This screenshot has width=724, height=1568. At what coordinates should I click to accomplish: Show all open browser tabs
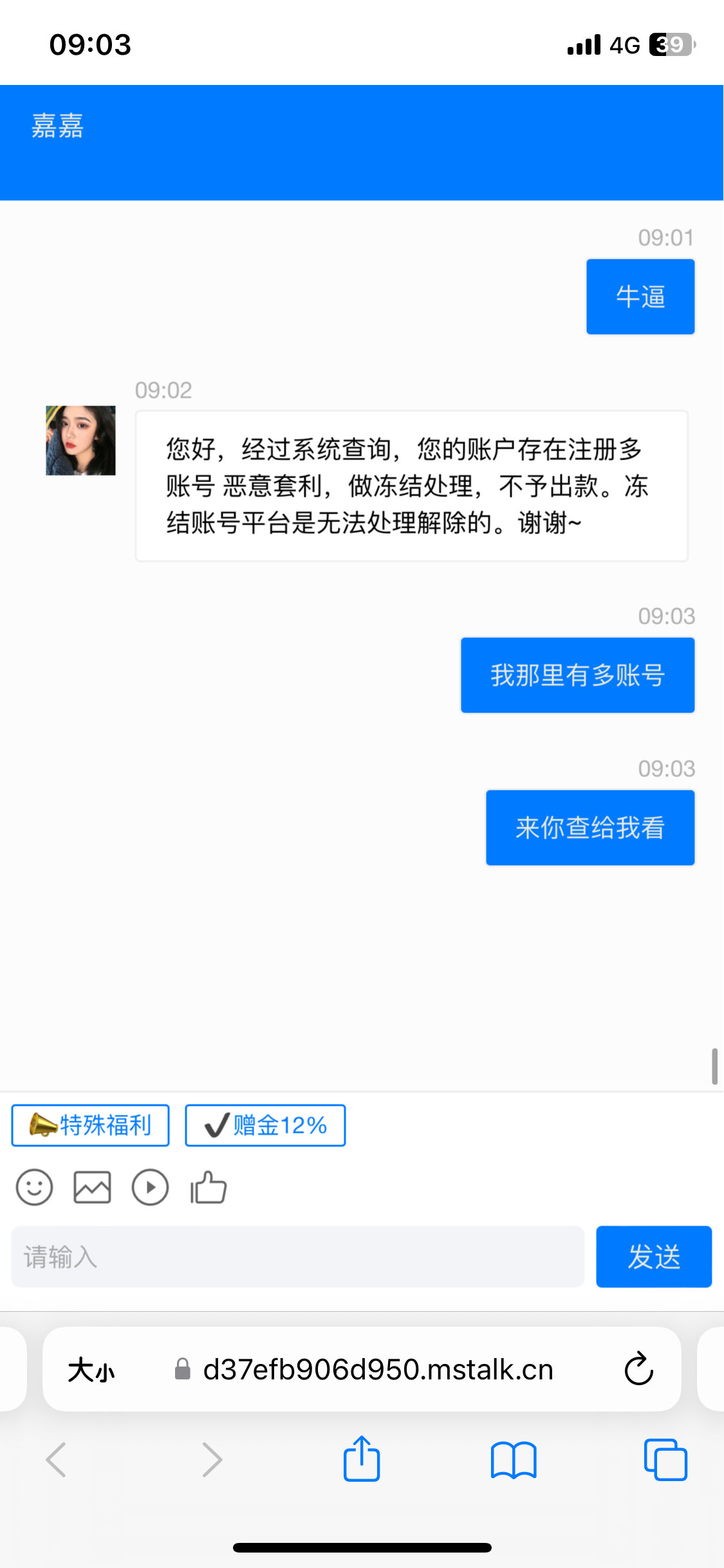pyautogui.click(x=665, y=1460)
